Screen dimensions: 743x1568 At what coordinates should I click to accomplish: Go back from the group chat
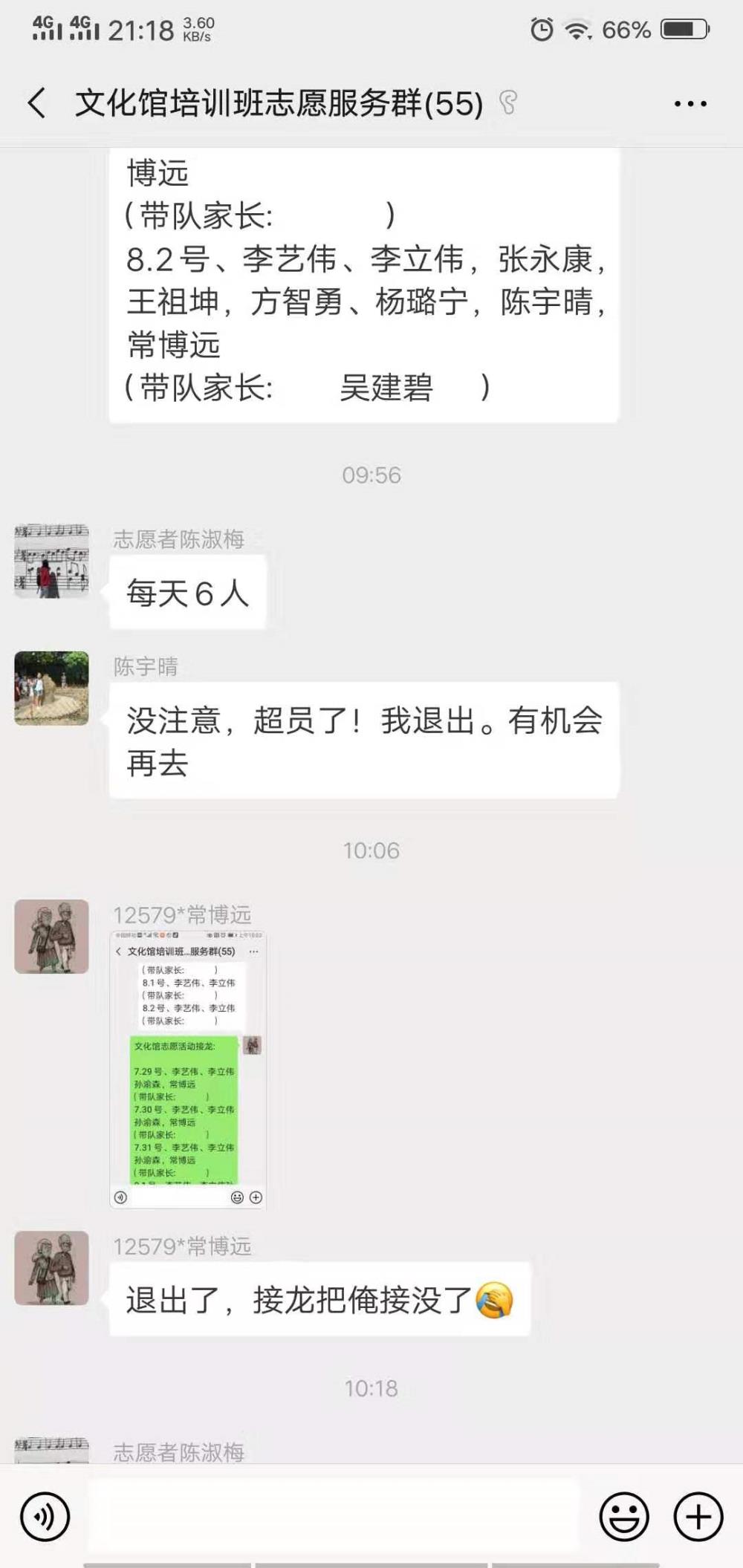[37, 103]
